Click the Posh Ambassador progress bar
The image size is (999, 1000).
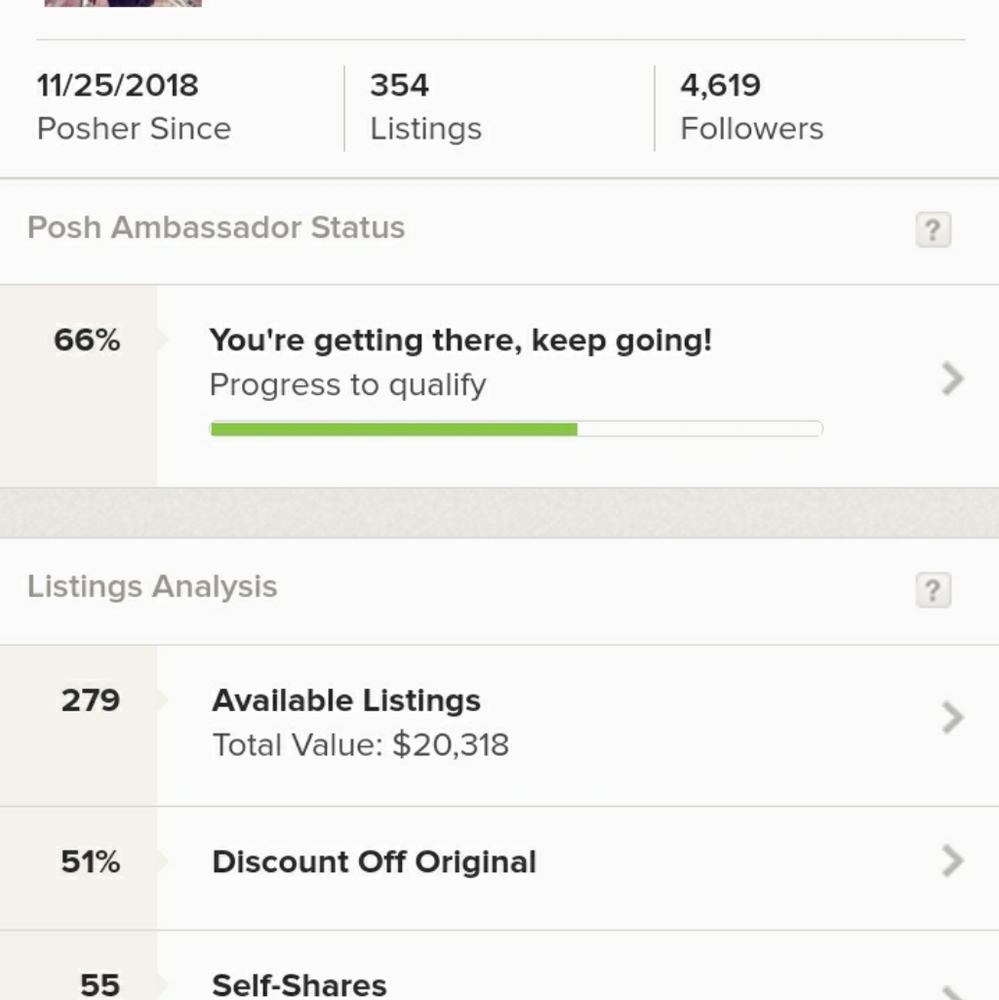tap(515, 428)
